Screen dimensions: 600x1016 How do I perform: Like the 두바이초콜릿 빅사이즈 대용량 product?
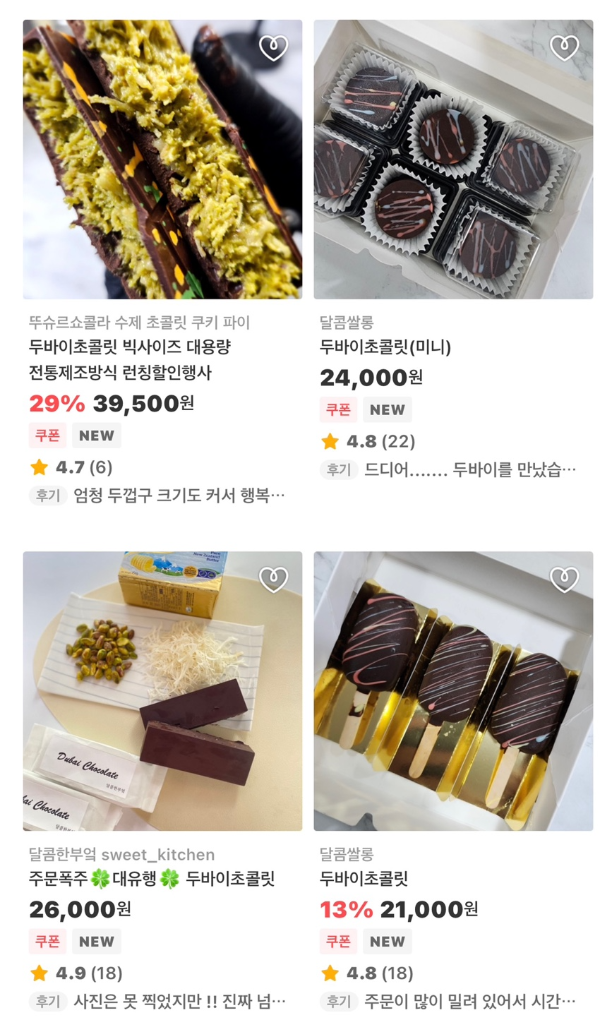273,47
